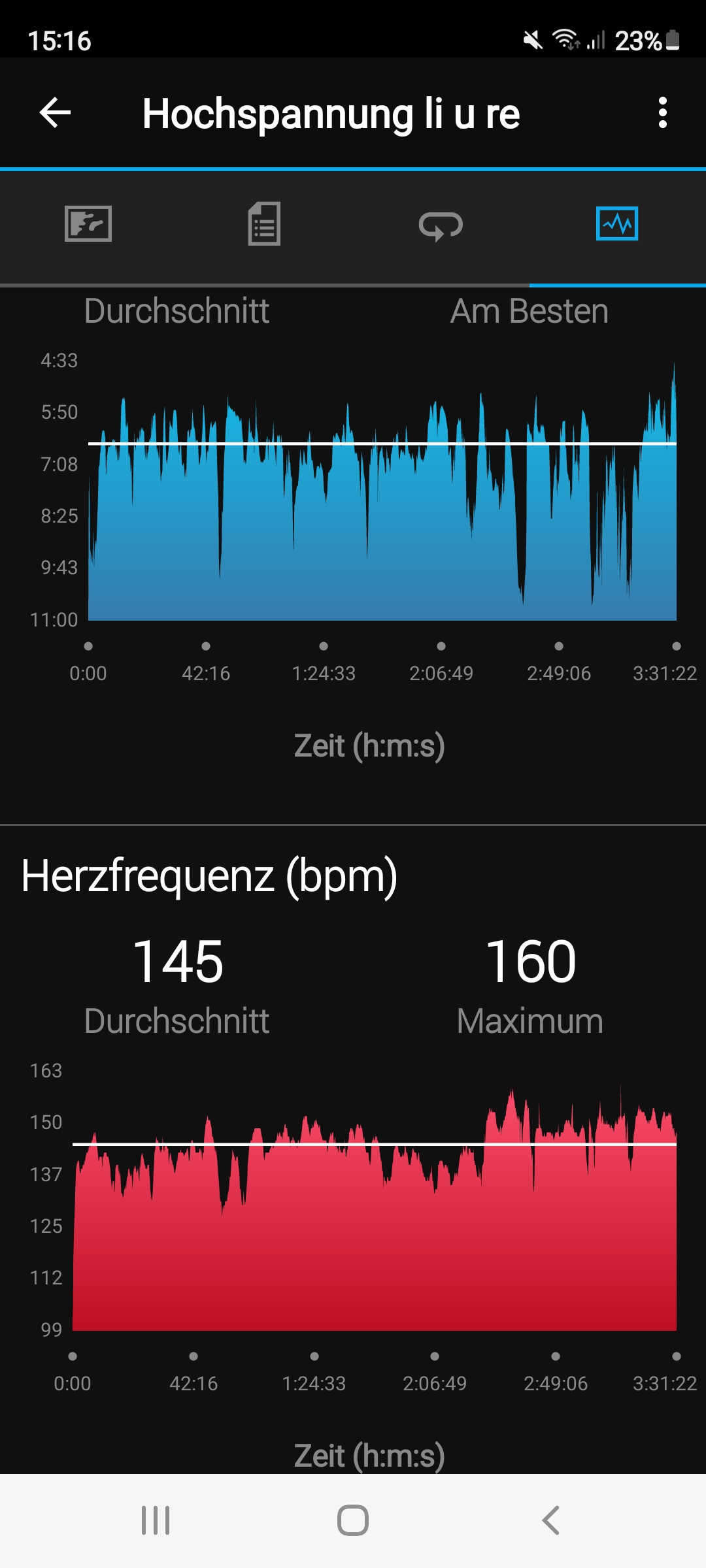Select the charts tab
This screenshot has height=1568, width=706.
coord(616,224)
